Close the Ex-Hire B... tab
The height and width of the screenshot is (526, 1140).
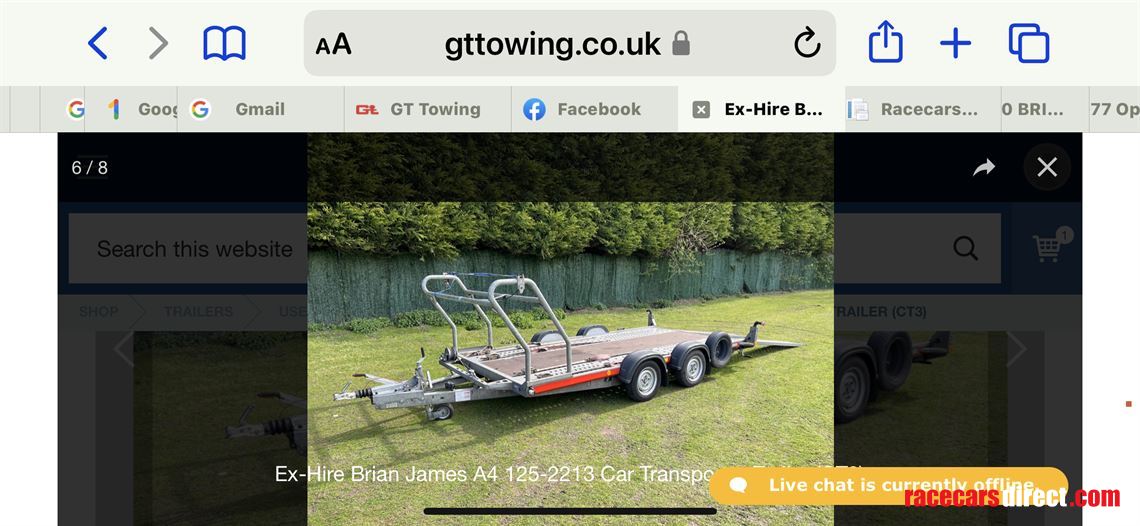point(701,110)
